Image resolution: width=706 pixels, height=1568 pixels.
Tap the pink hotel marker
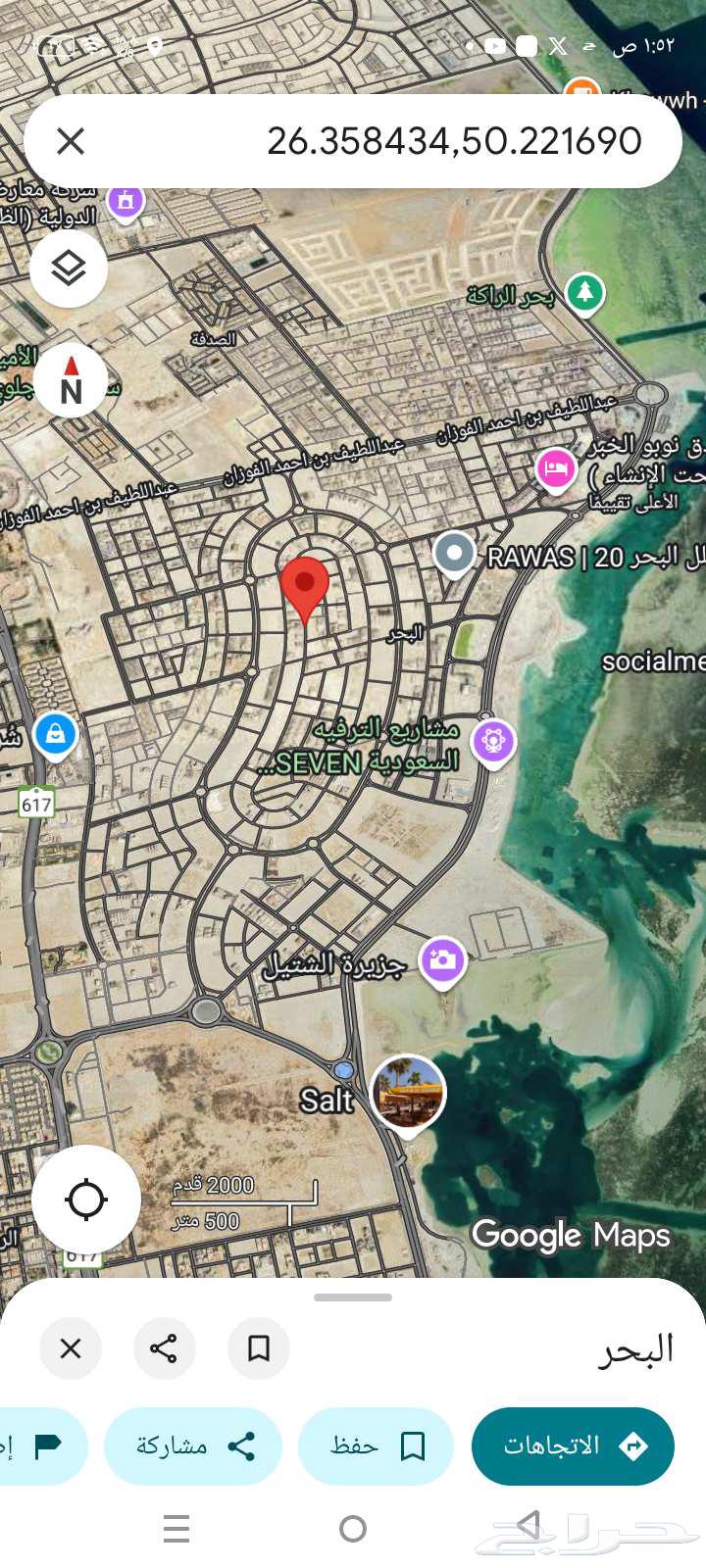556,468
